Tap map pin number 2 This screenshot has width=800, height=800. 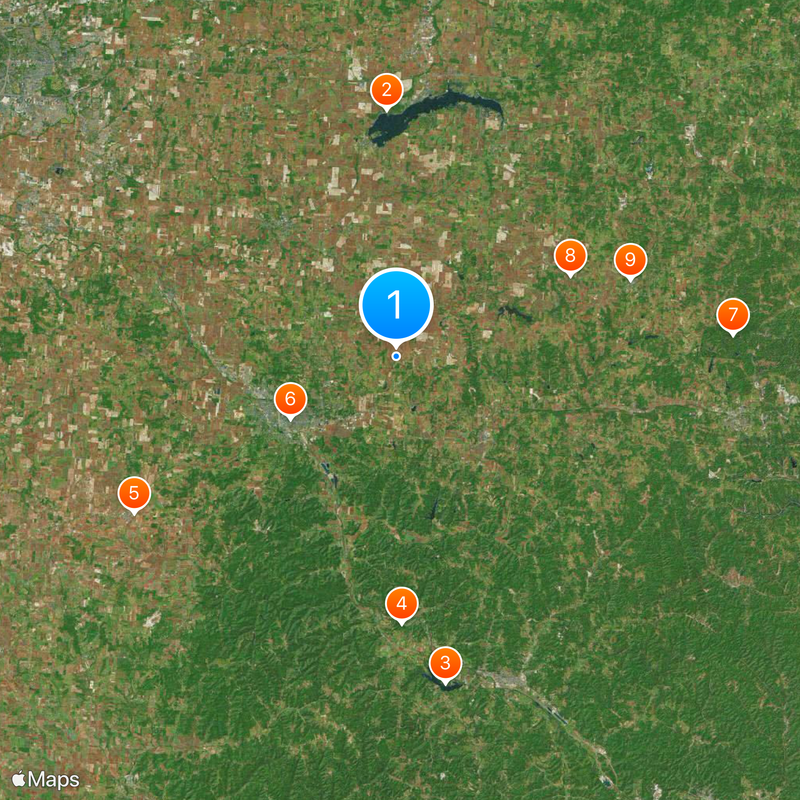tap(386, 90)
